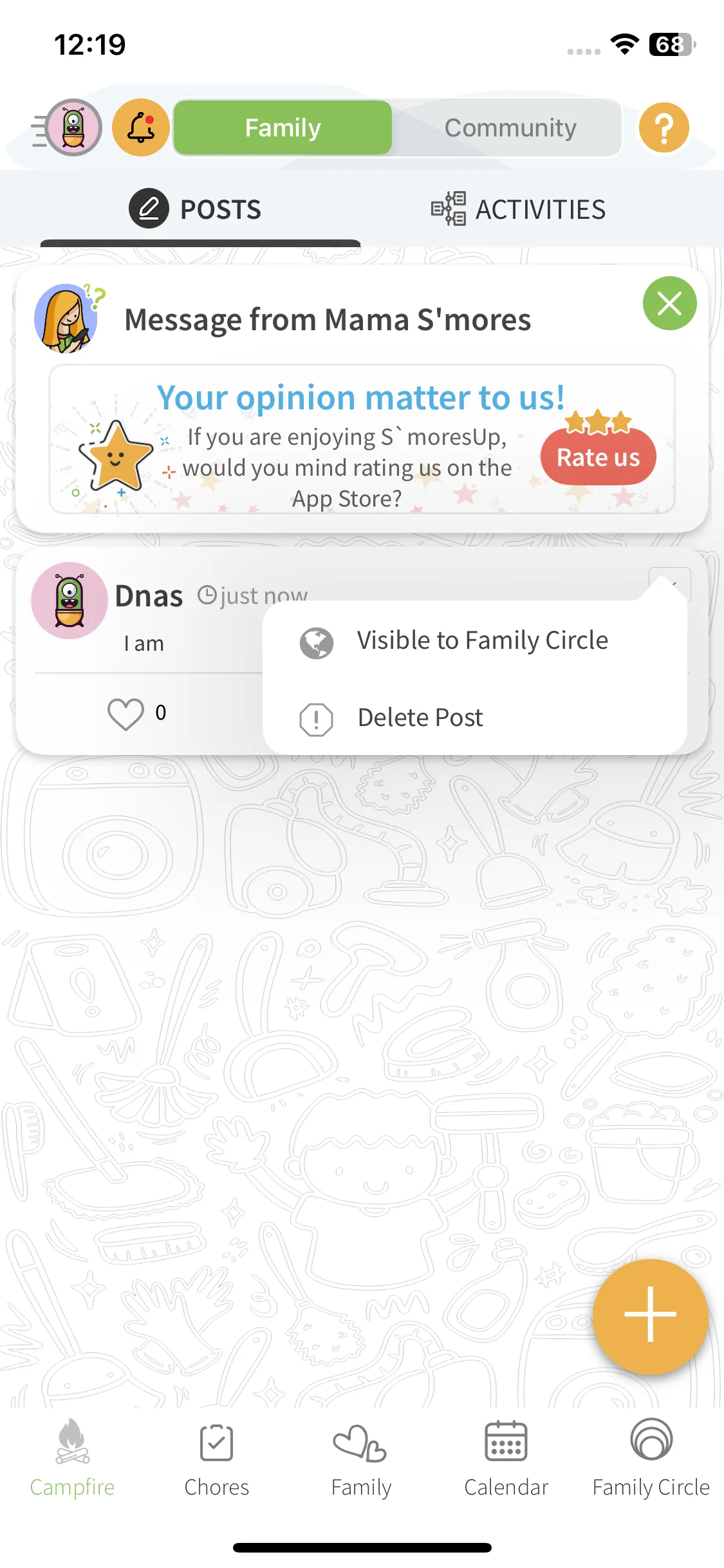This screenshot has height=1568, width=724.
Task: Dismiss the Mama S'mores message
Action: point(669,303)
